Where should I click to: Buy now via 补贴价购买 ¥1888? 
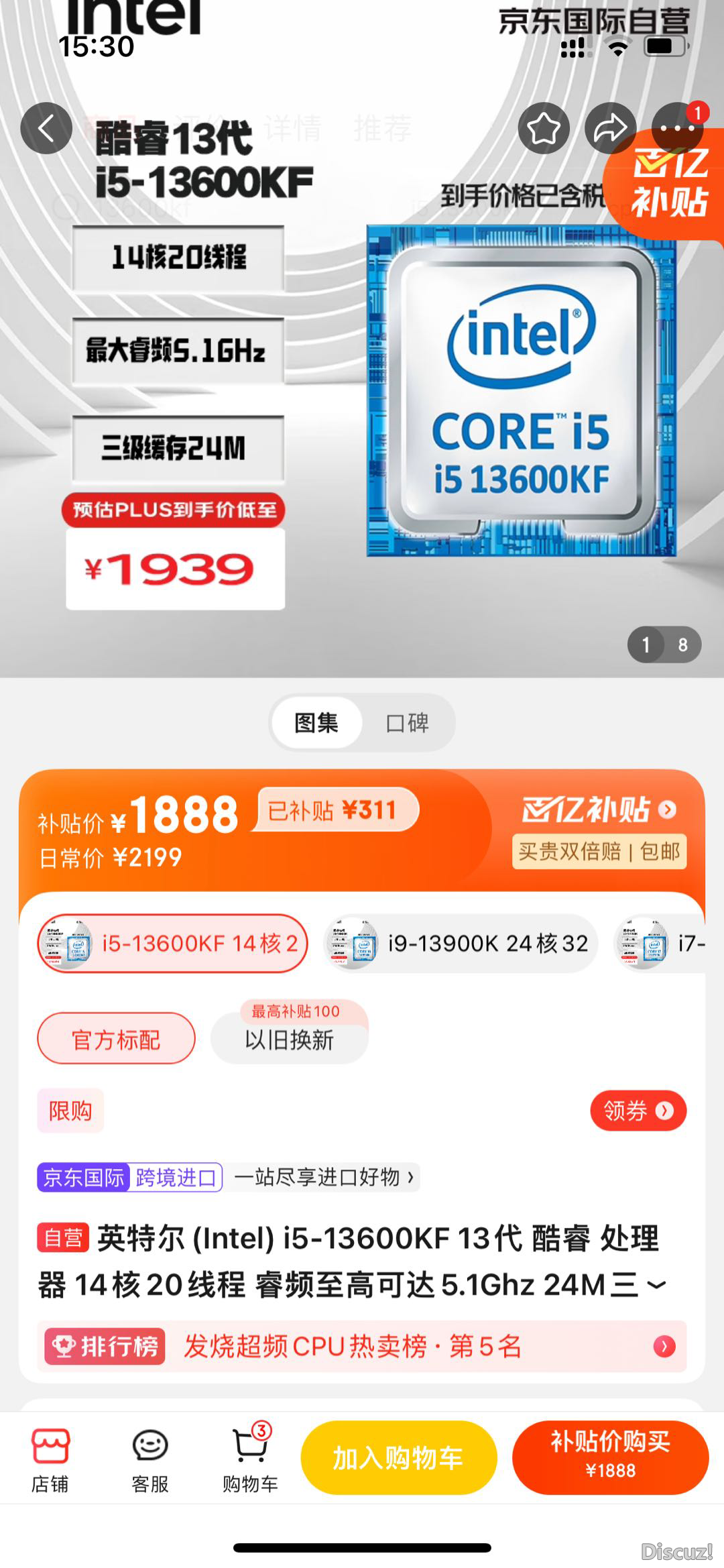[x=610, y=1457]
